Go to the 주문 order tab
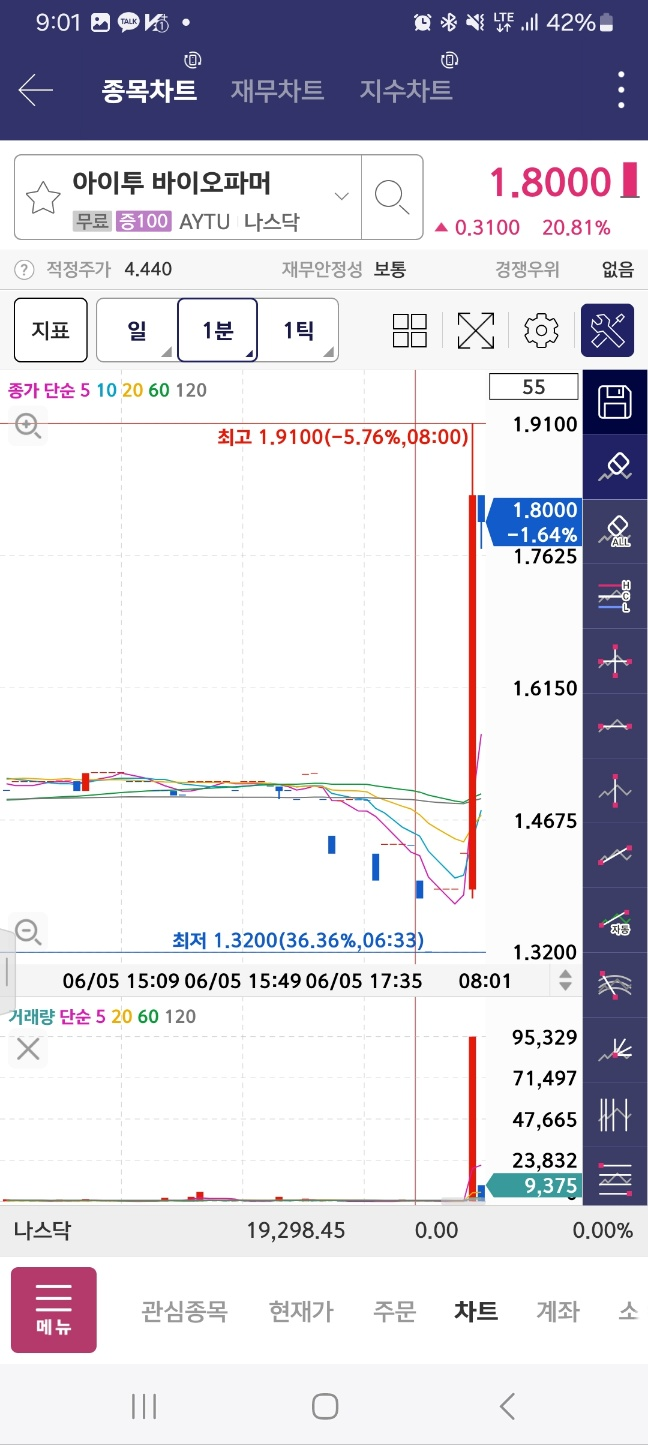648x1445 pixels. (394, 1311)
